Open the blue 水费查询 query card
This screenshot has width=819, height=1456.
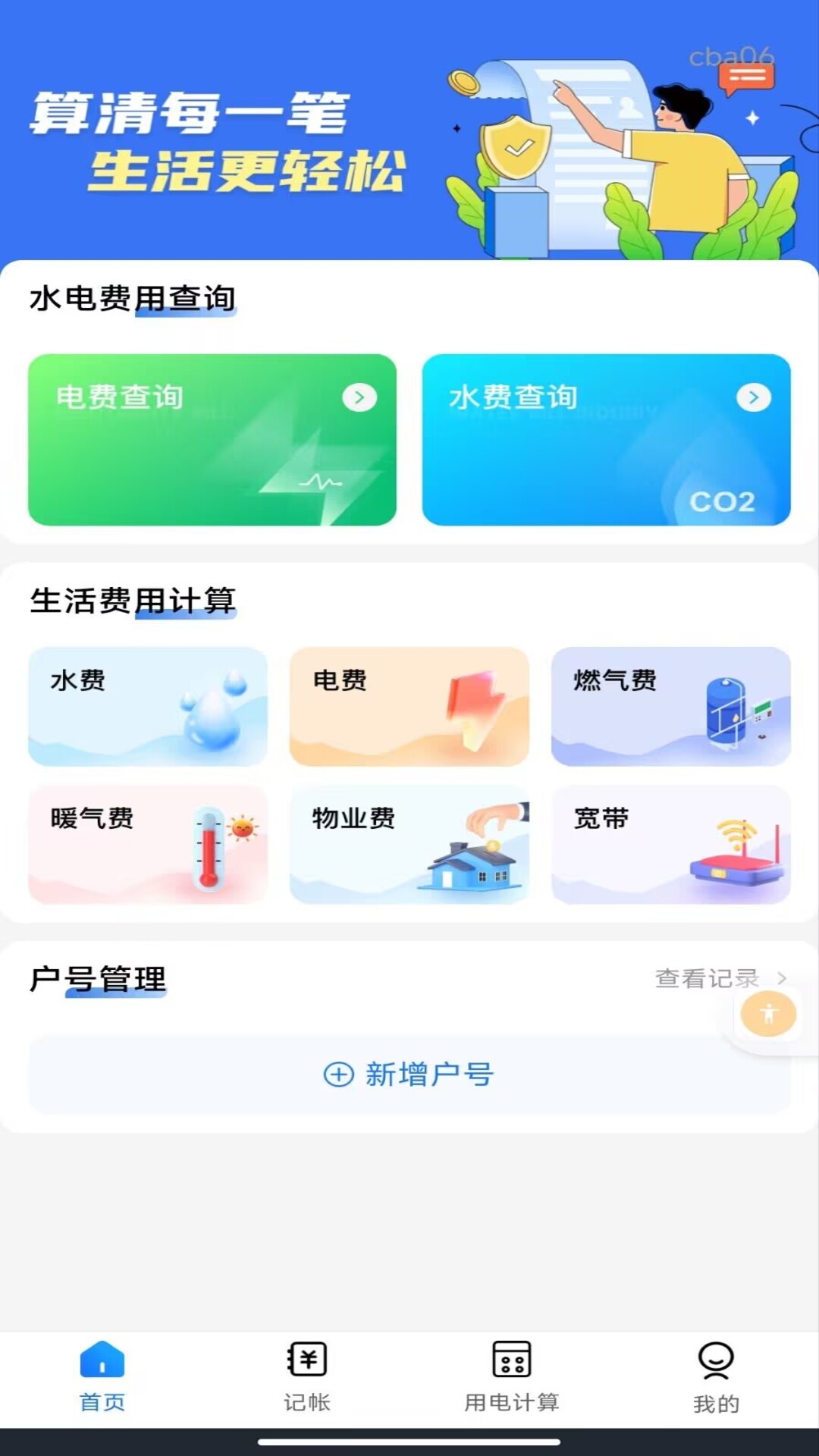pyautogui.click(x=607, y=438)
